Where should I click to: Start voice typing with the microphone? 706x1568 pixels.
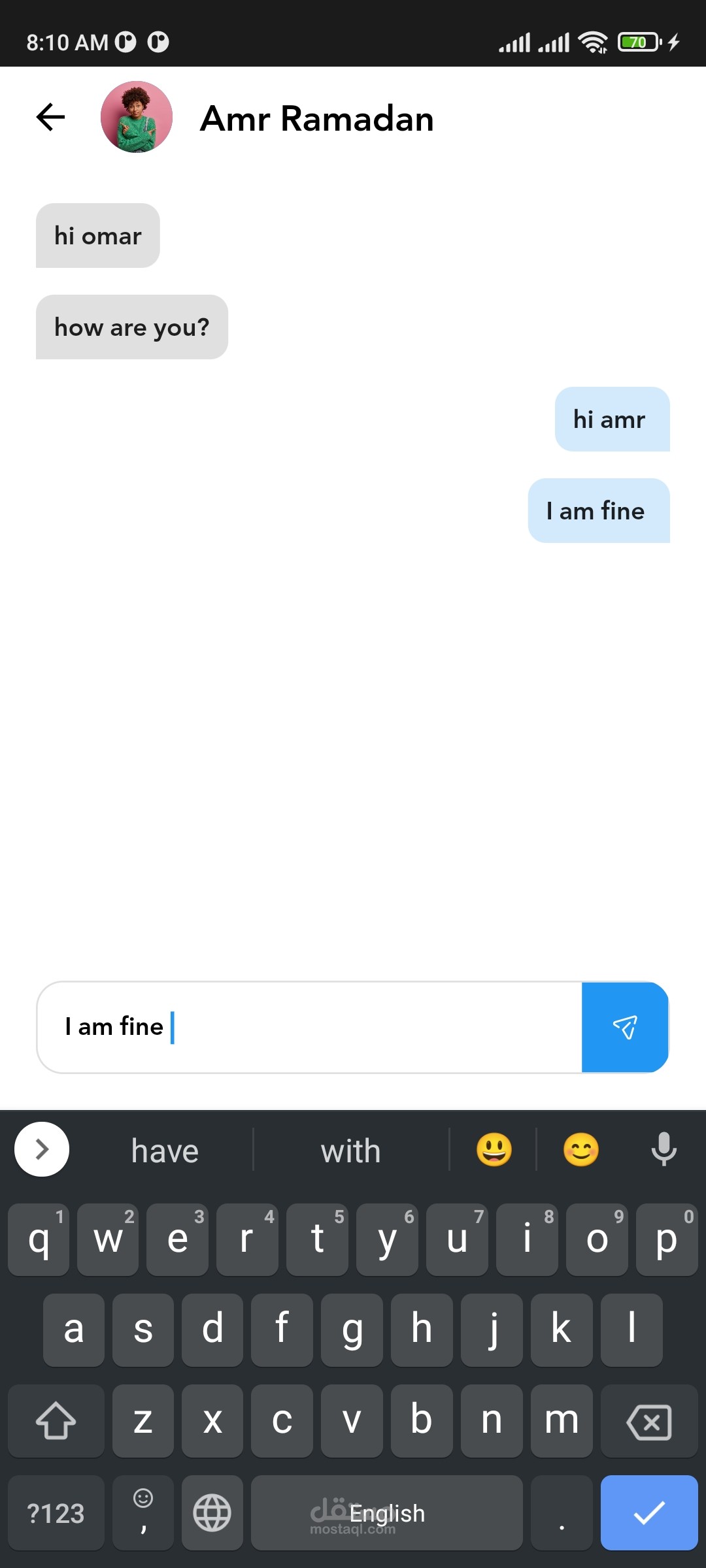pos(664,1149)
